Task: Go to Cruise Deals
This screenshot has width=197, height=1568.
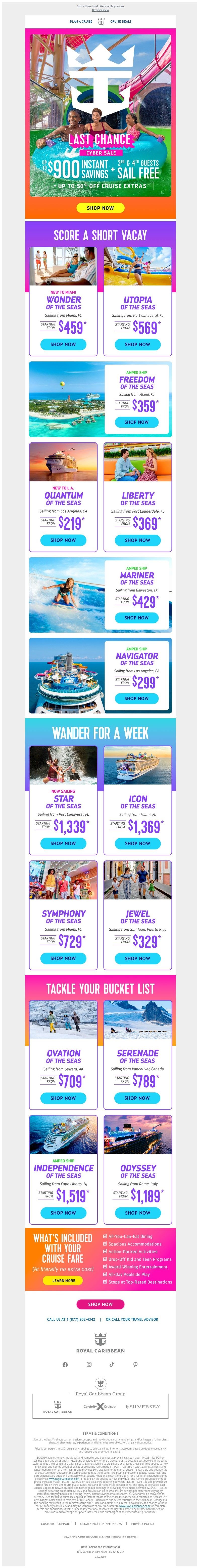Action: (120, 21)
